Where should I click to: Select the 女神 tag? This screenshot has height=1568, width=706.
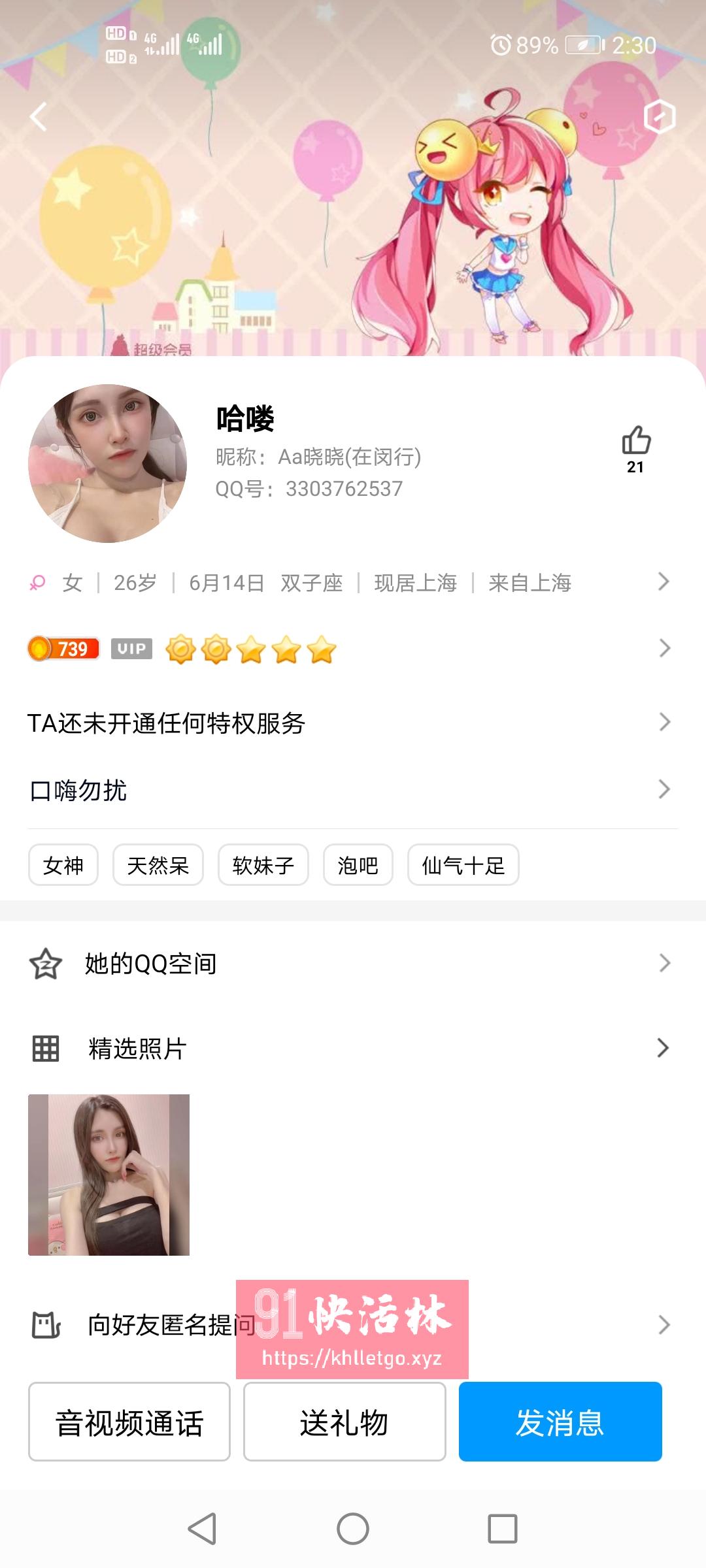tap(63, 864)
